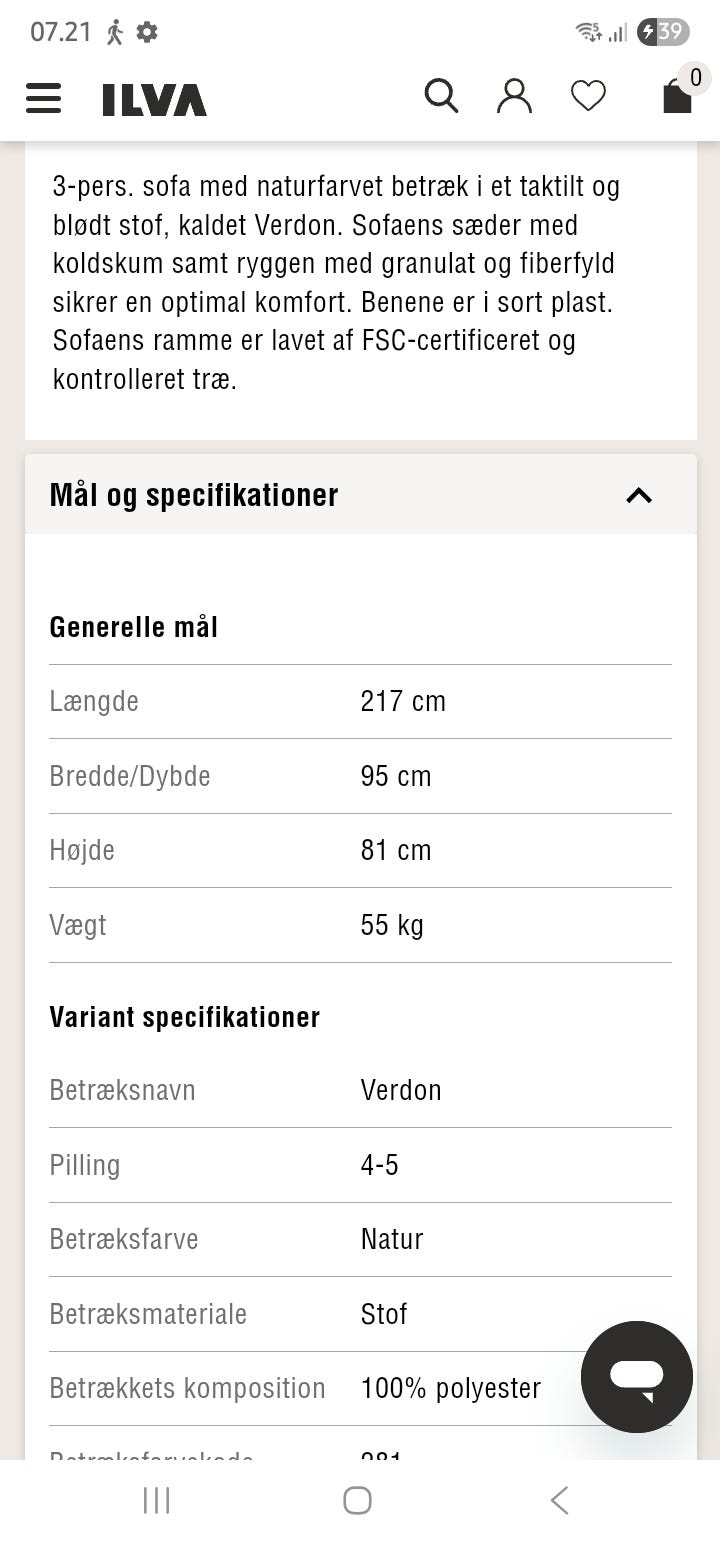Expand the Generelle mål heading
Screen dimensions: 720x1544
coord(133,626)
